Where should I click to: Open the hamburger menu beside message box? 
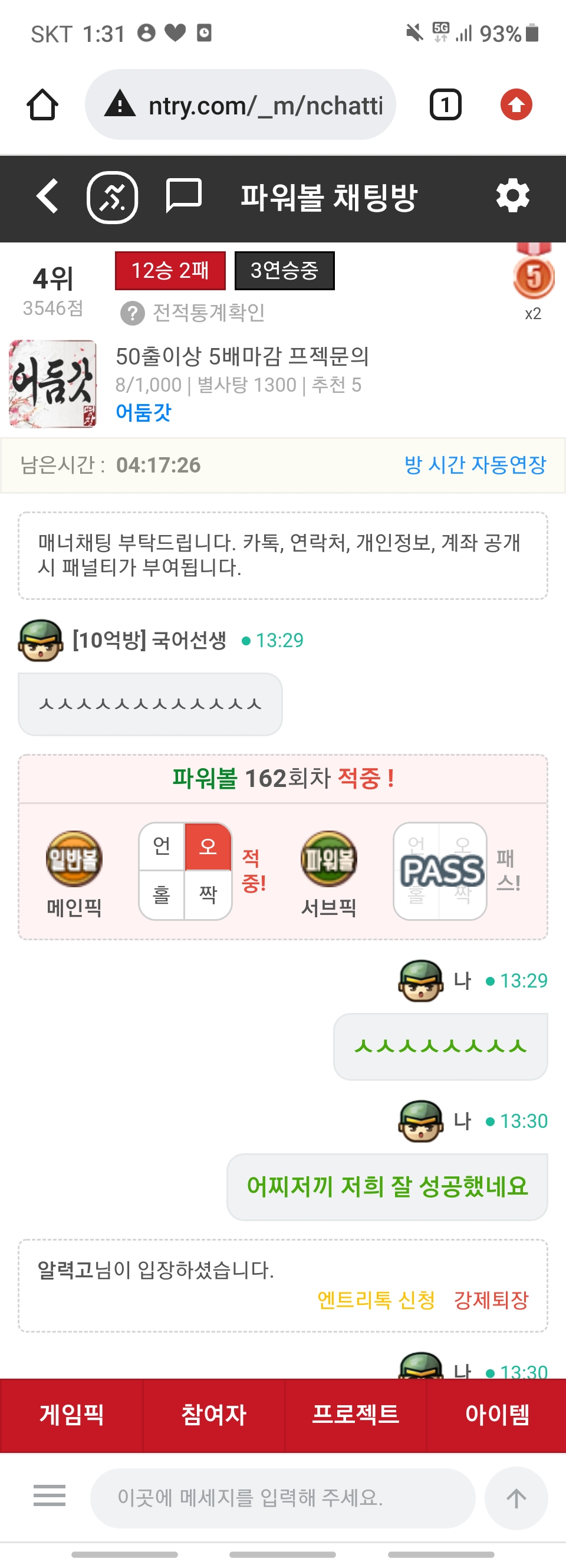coord(50,1495)
